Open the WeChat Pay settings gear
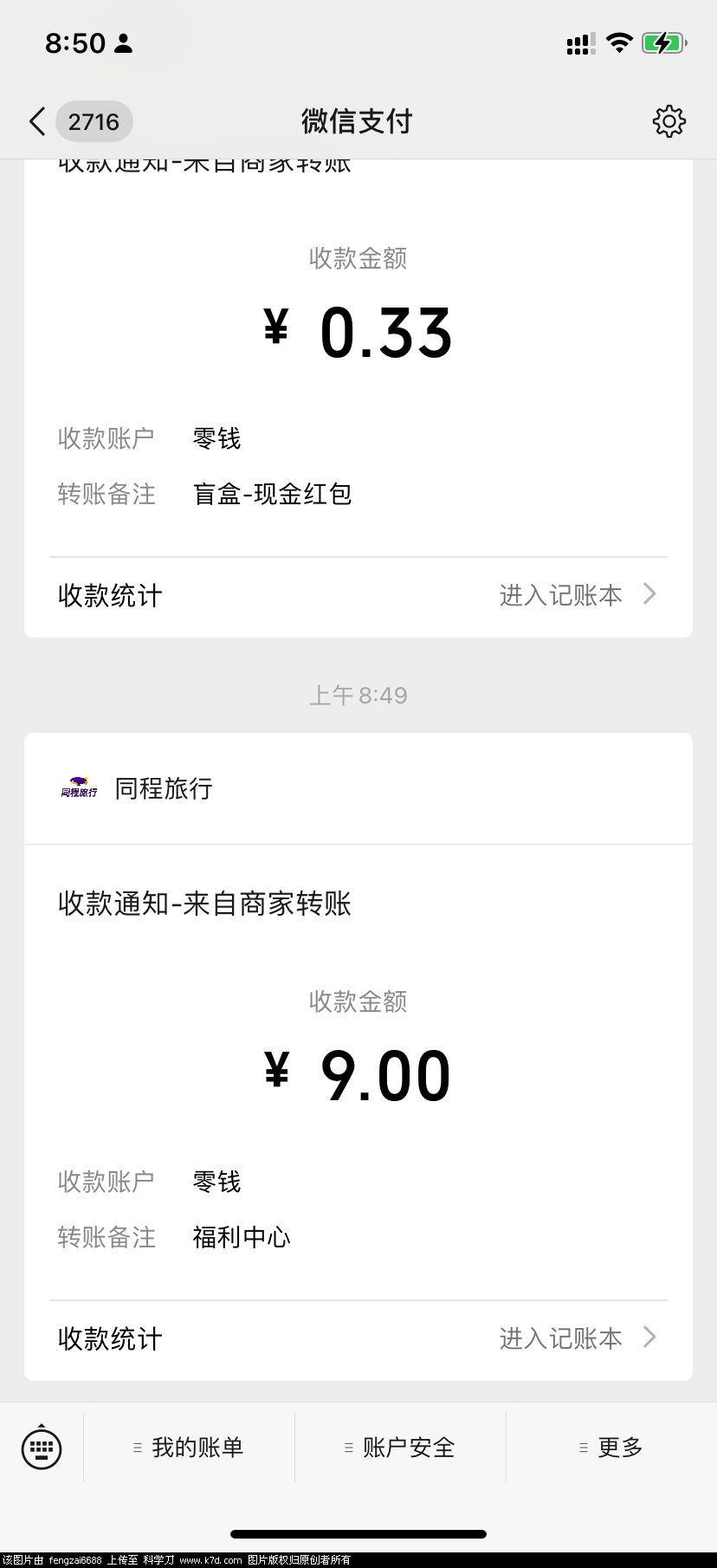 coord(669,121)
